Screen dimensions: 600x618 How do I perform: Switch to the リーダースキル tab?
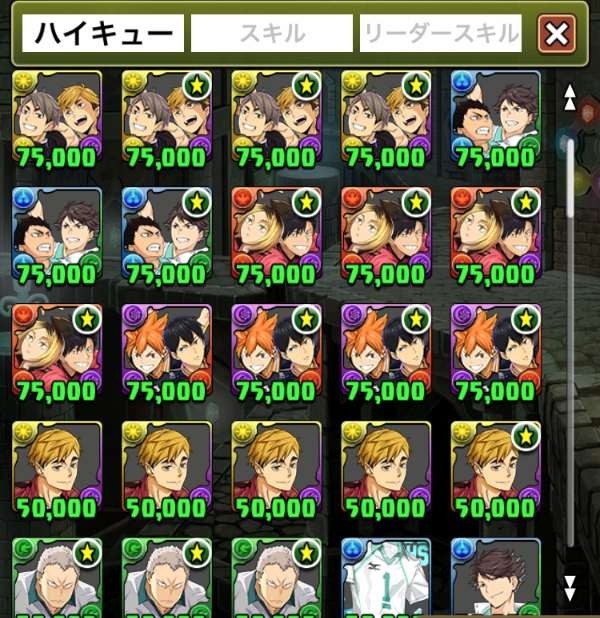(440, 35)
